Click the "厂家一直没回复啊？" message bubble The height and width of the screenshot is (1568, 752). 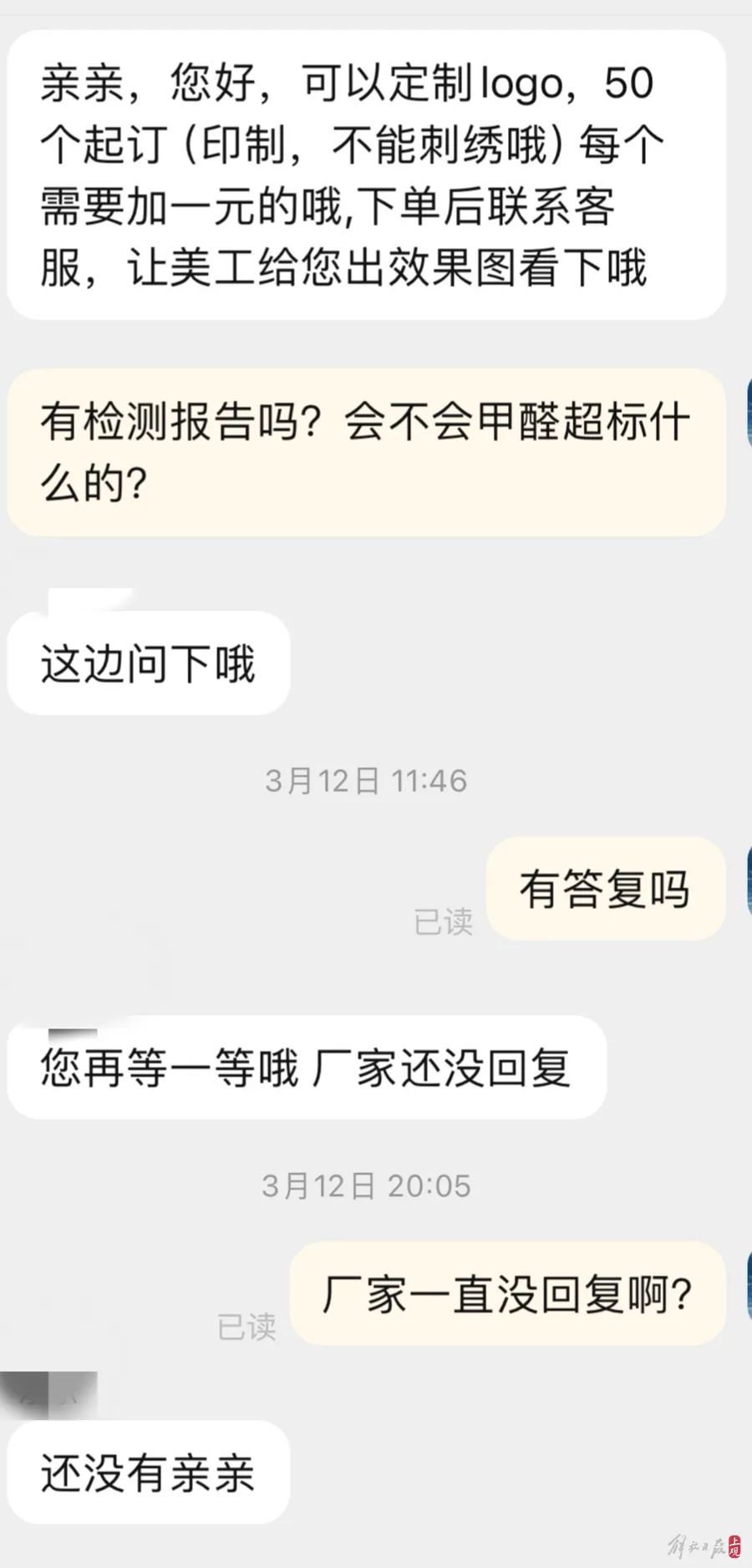tap(506, 1291)
